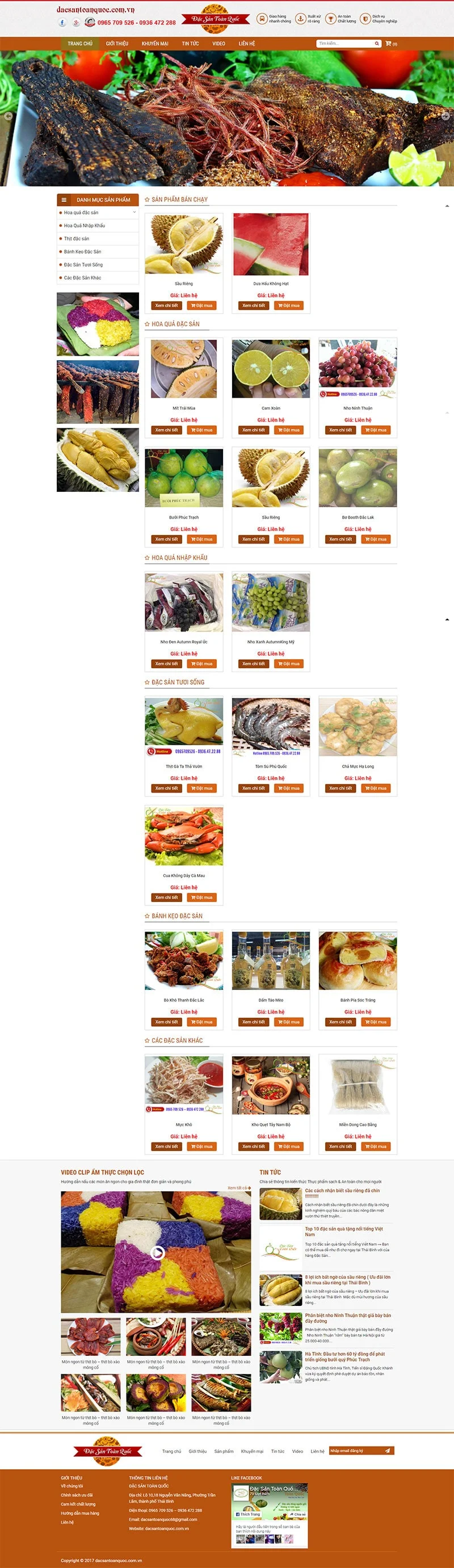
Task: View details of Nho Xanh AutumnKing Mỹ
Action: point(253,664)
